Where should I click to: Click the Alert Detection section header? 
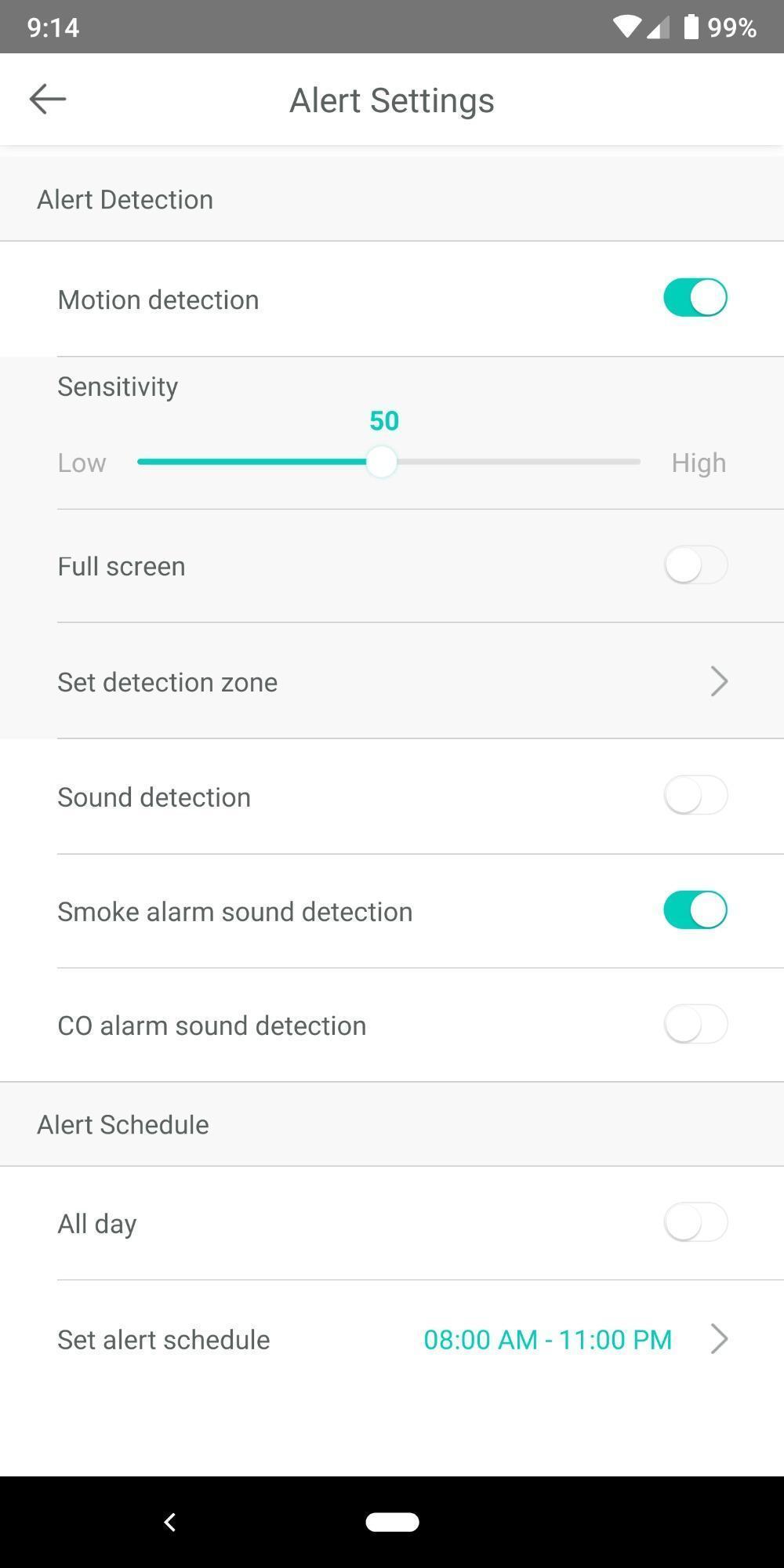click(125, 198)
